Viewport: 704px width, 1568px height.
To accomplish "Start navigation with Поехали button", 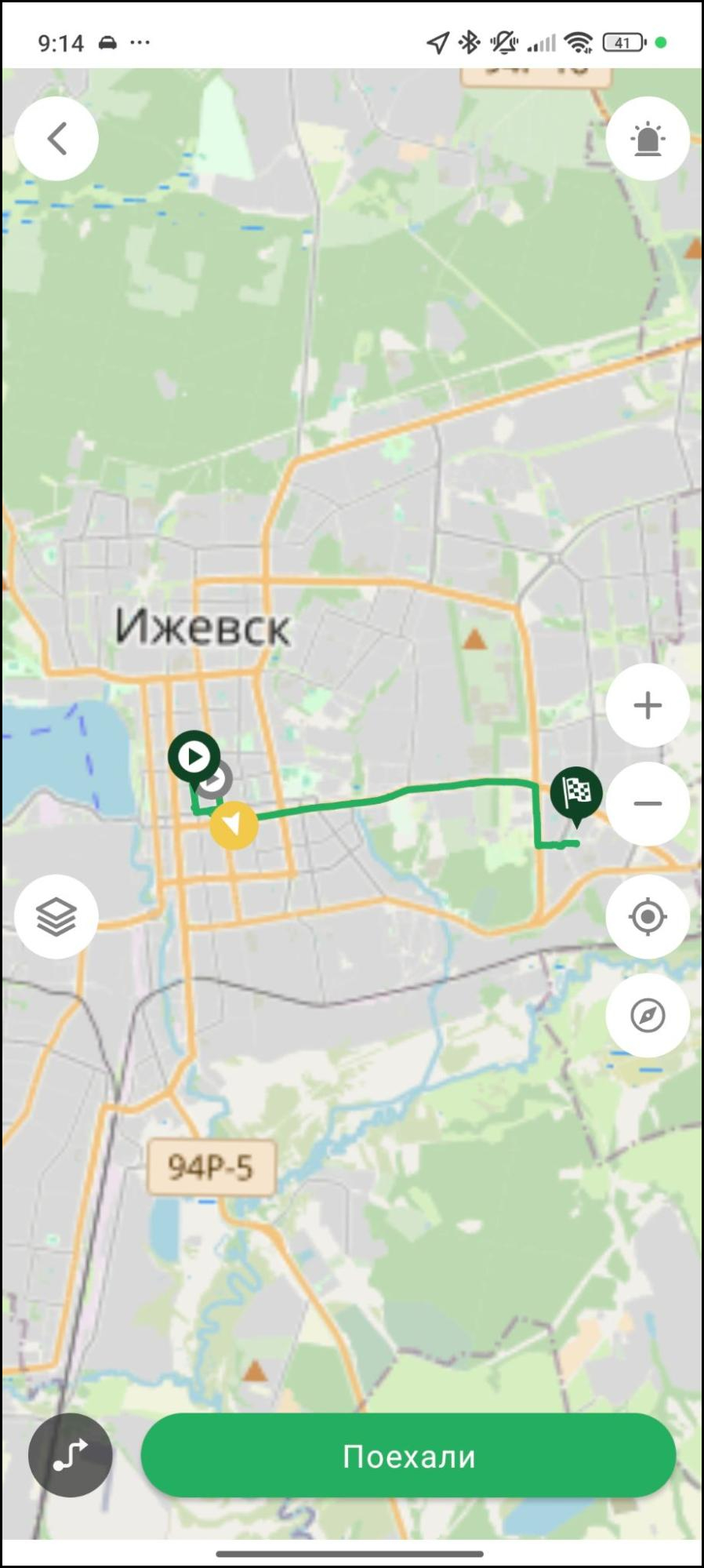I will [x=408, y=1456].
